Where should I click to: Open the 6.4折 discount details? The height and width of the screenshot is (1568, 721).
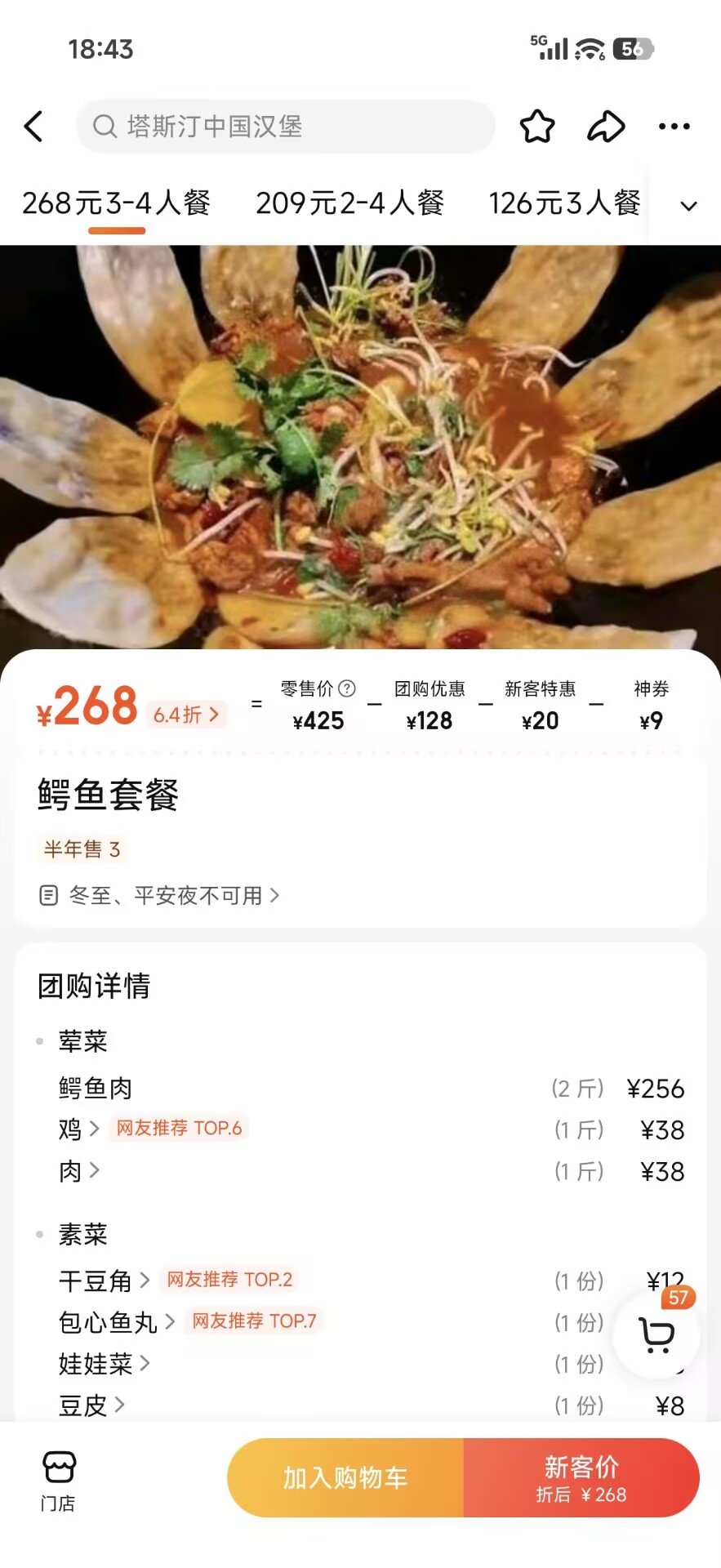(186, 715)
